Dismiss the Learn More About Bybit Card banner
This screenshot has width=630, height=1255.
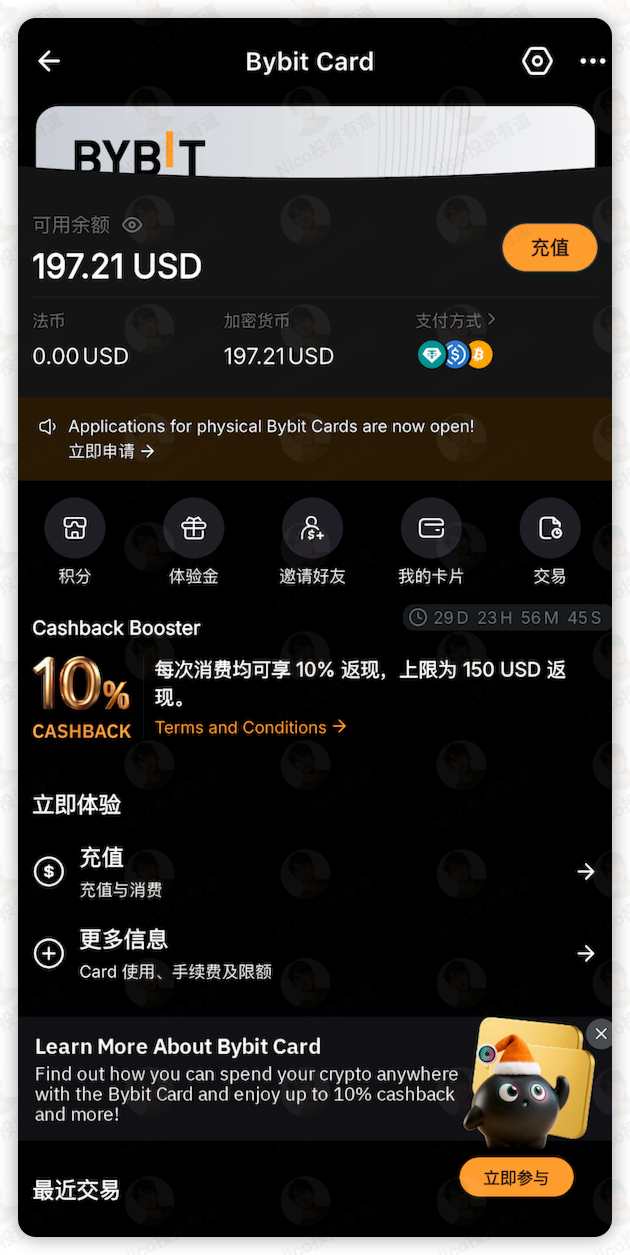pyautogui.click(x=600, y=1034)
